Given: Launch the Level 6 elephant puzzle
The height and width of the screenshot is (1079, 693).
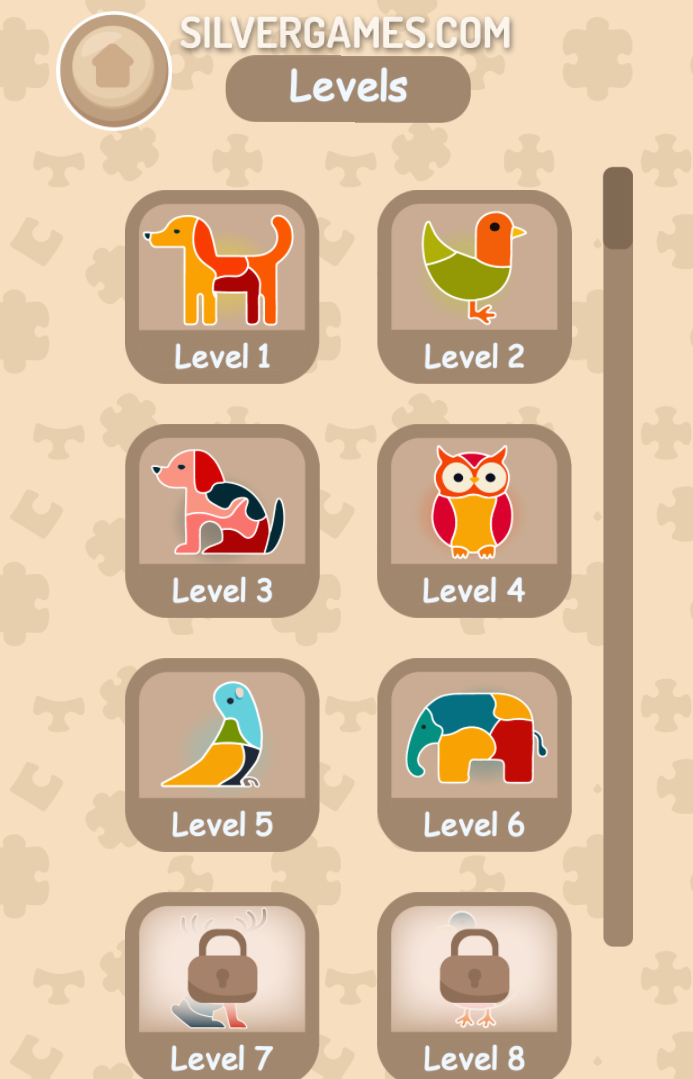Looking at the screenshot, I should 474,754.
